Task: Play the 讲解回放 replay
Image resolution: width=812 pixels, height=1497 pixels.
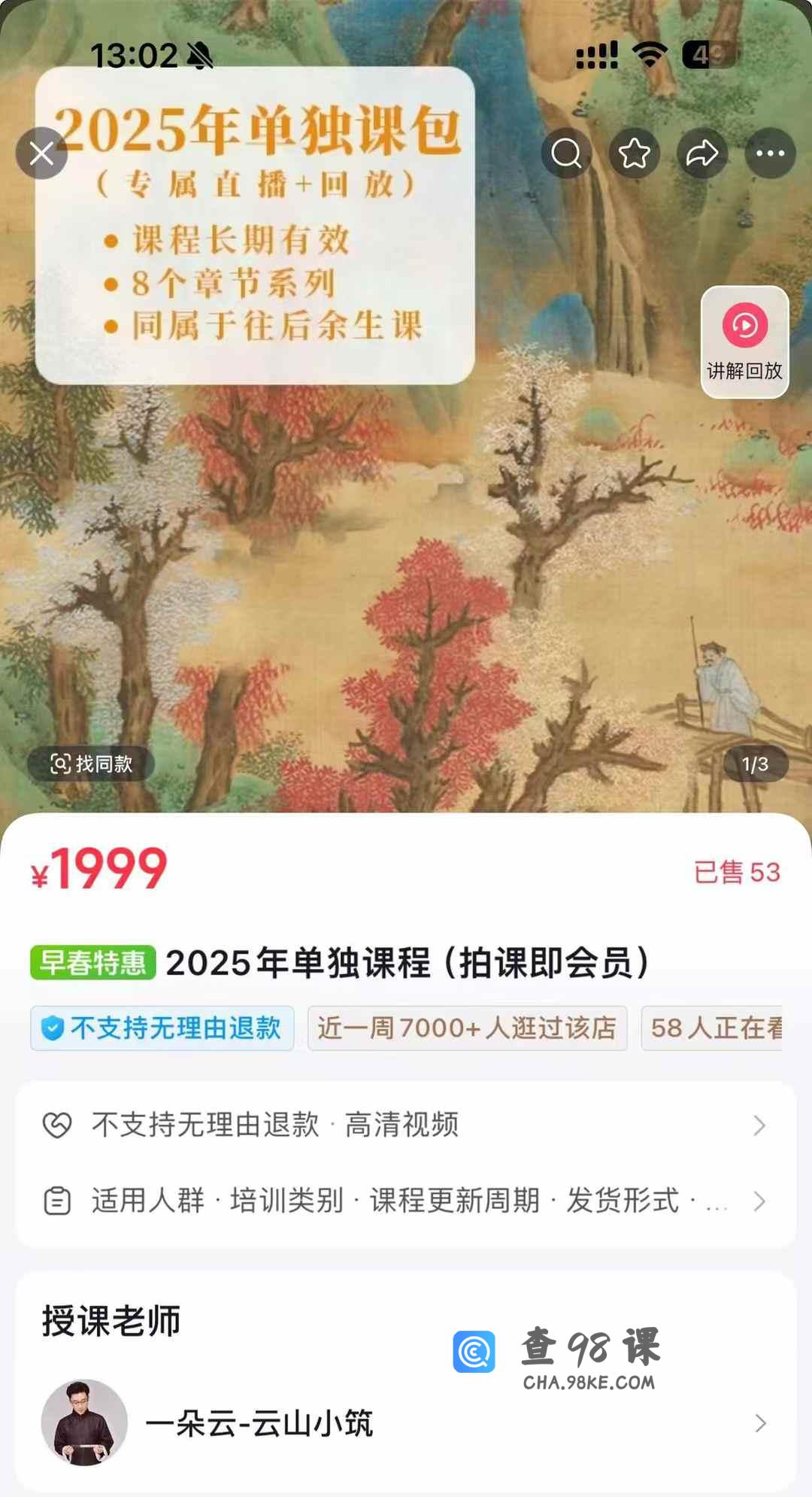Action: click(744, 342)
